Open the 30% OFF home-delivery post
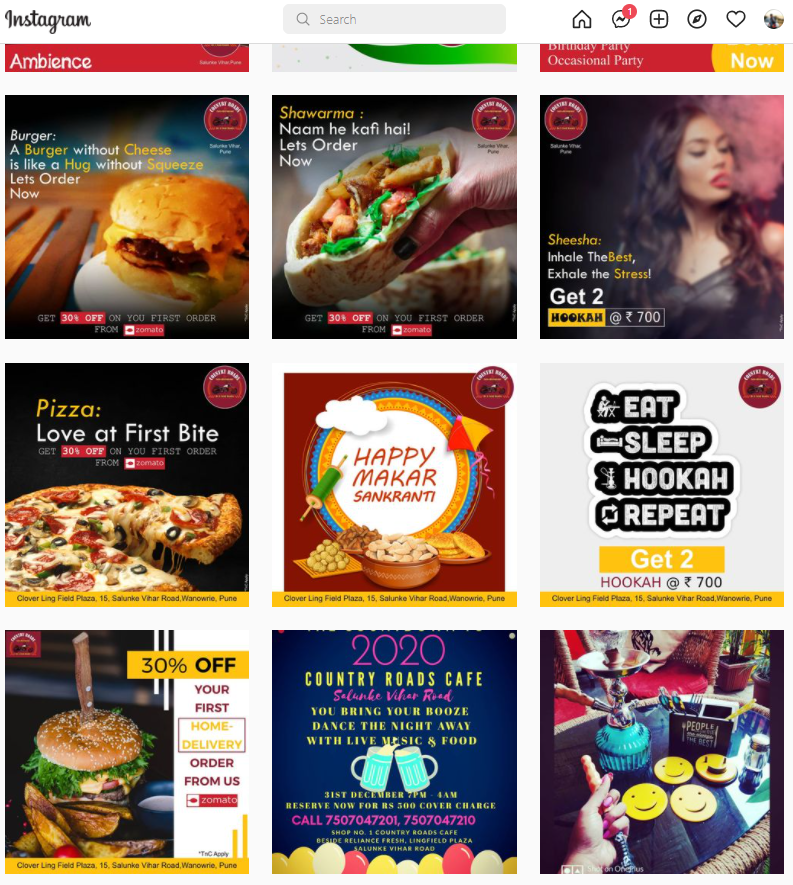 click(x=127, y=752)
